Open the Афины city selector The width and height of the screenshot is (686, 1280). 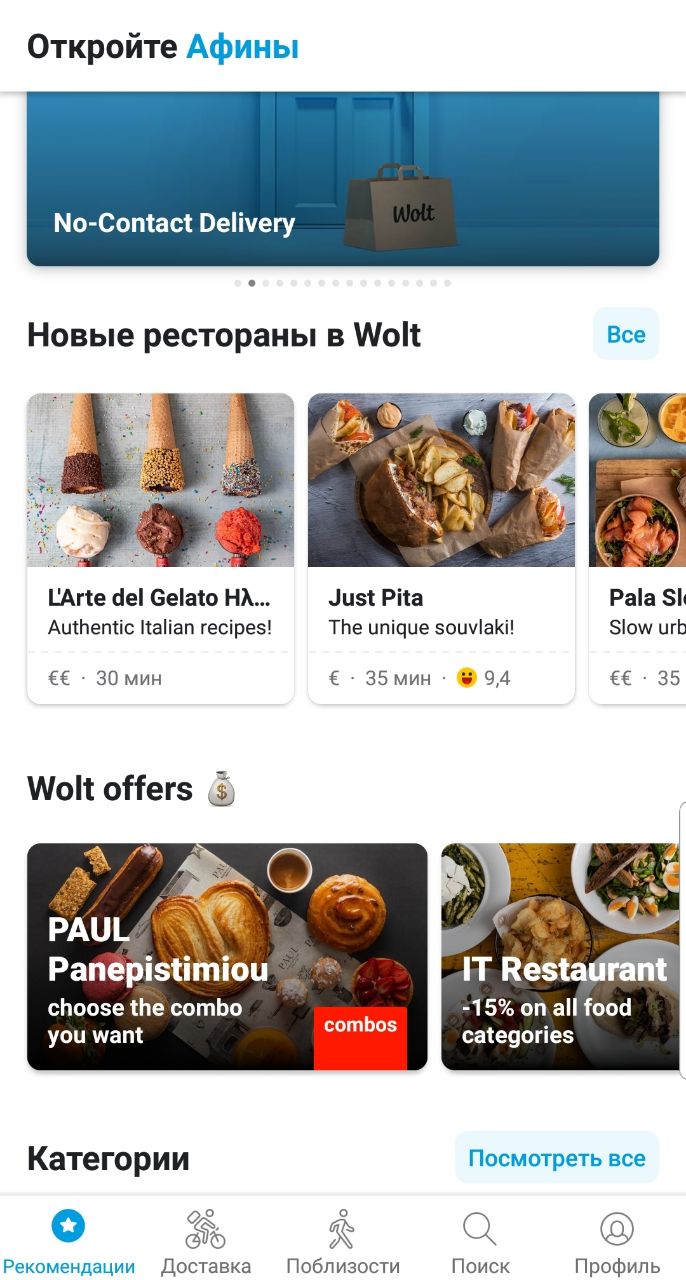pos(243,47)
